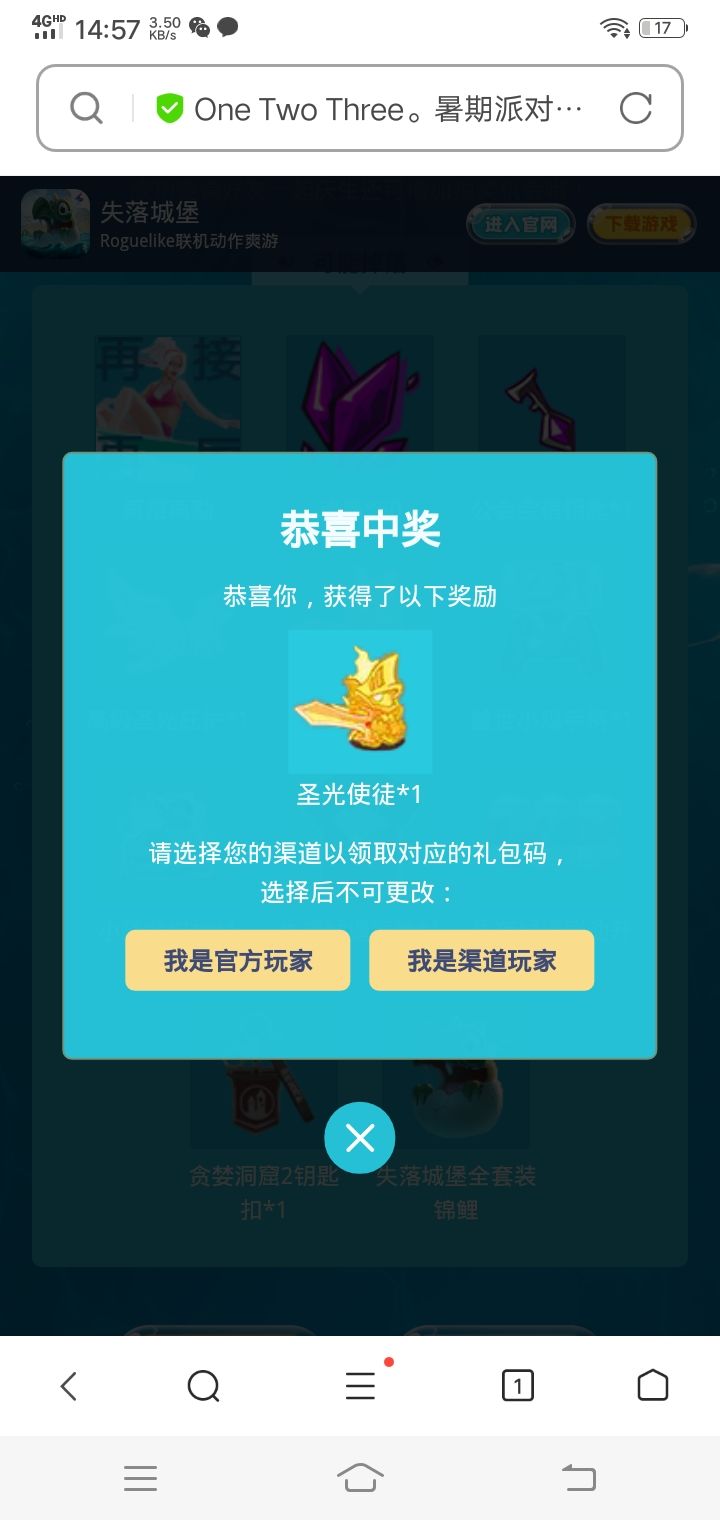Tap the Wi-Fi icon in the status bar
Screen dimensions: 720x1520
613,28
